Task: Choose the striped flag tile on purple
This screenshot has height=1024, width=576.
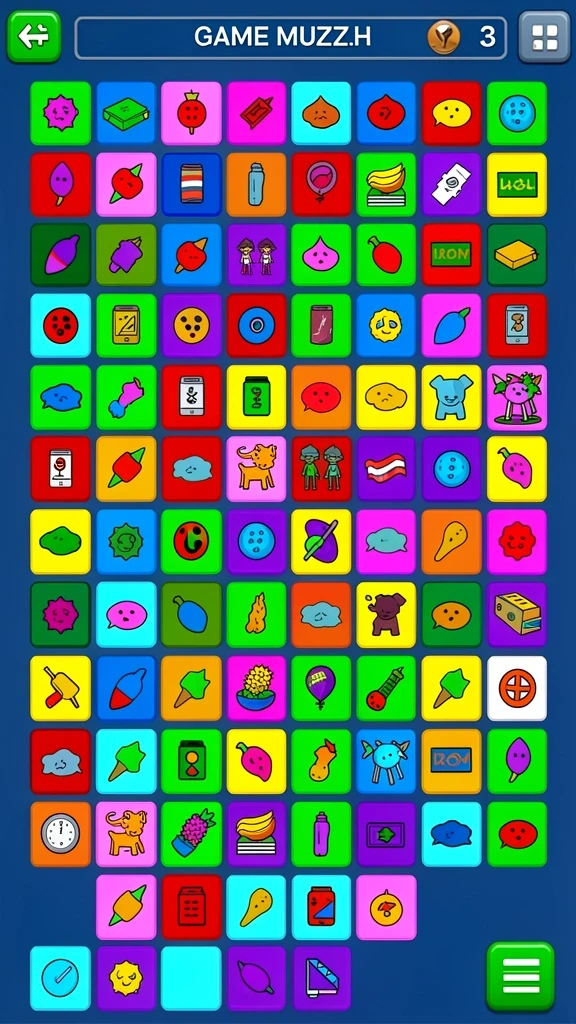Action: point(387,469)
